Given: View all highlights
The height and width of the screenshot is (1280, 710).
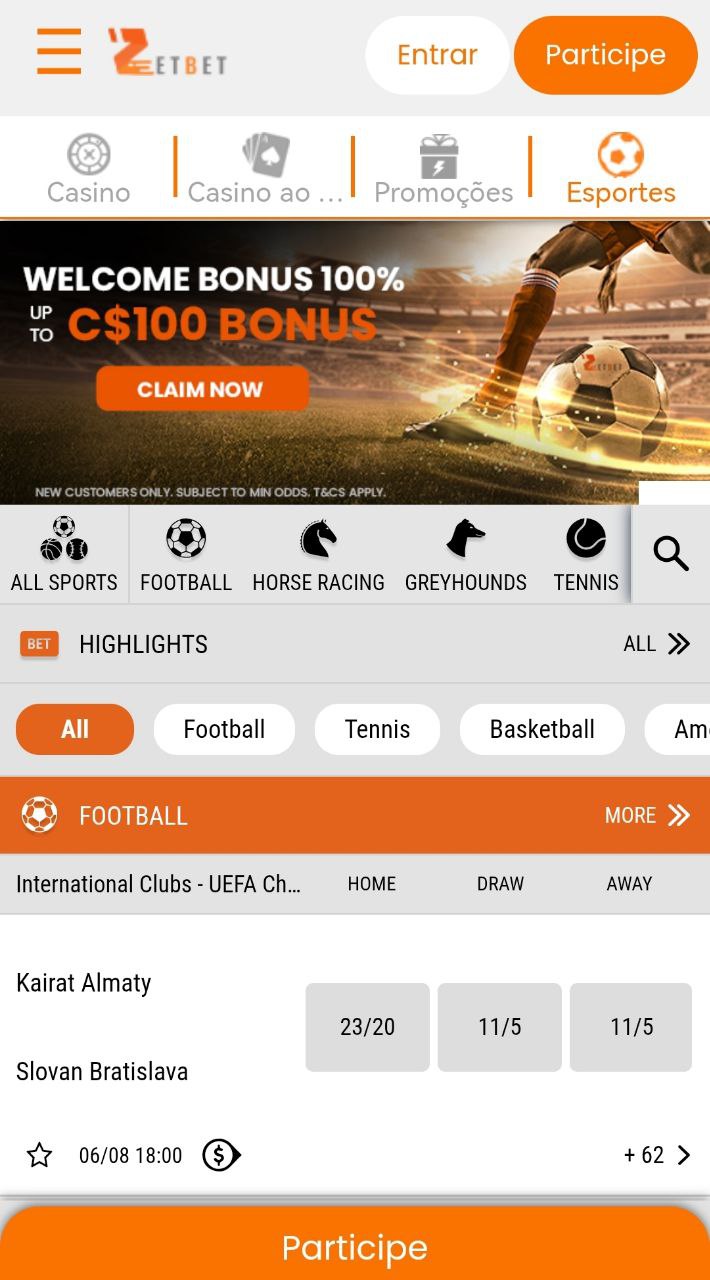Looking at the screenshot, I should point(657,644).
